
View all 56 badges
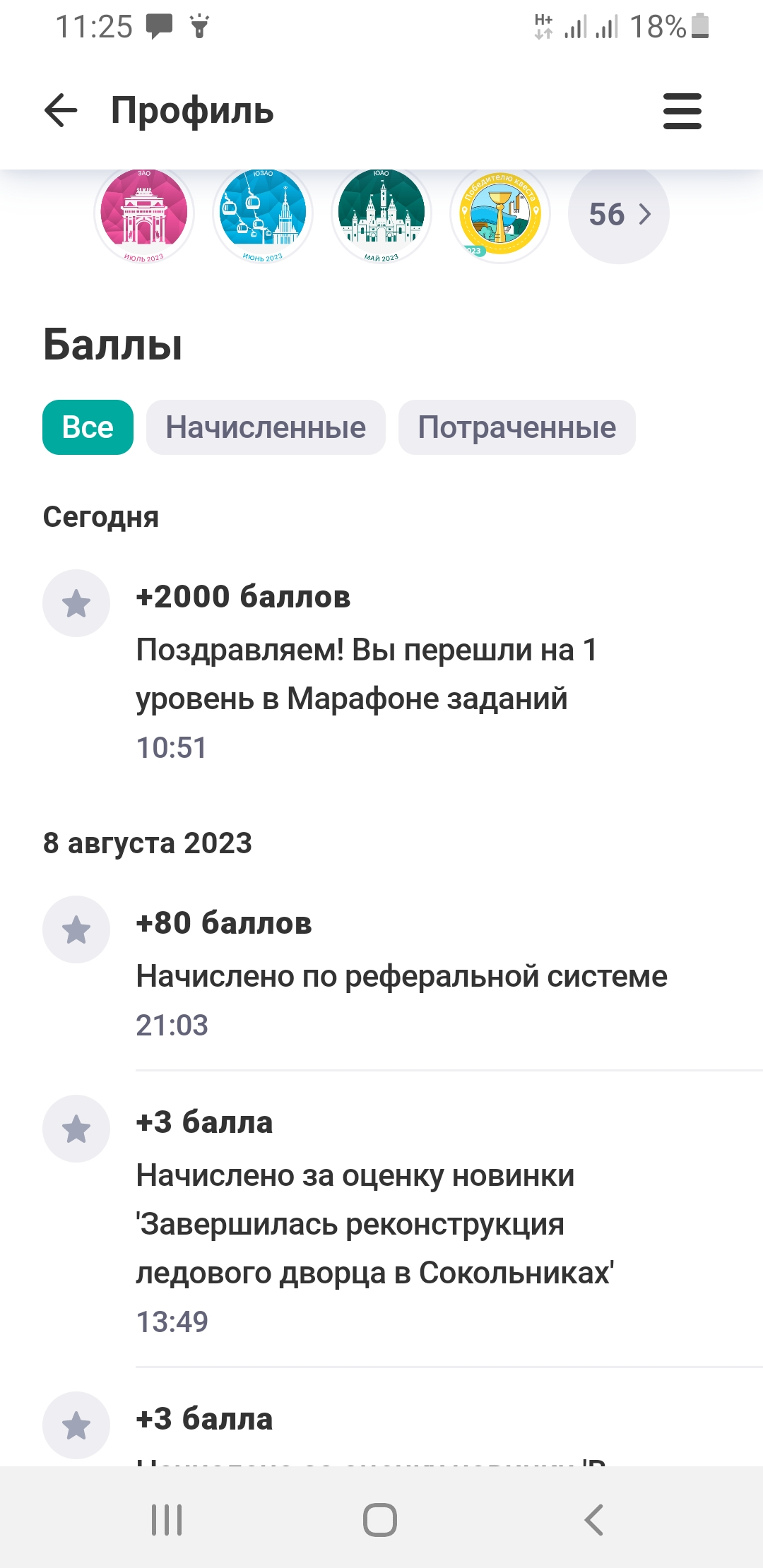coord(619,214)
